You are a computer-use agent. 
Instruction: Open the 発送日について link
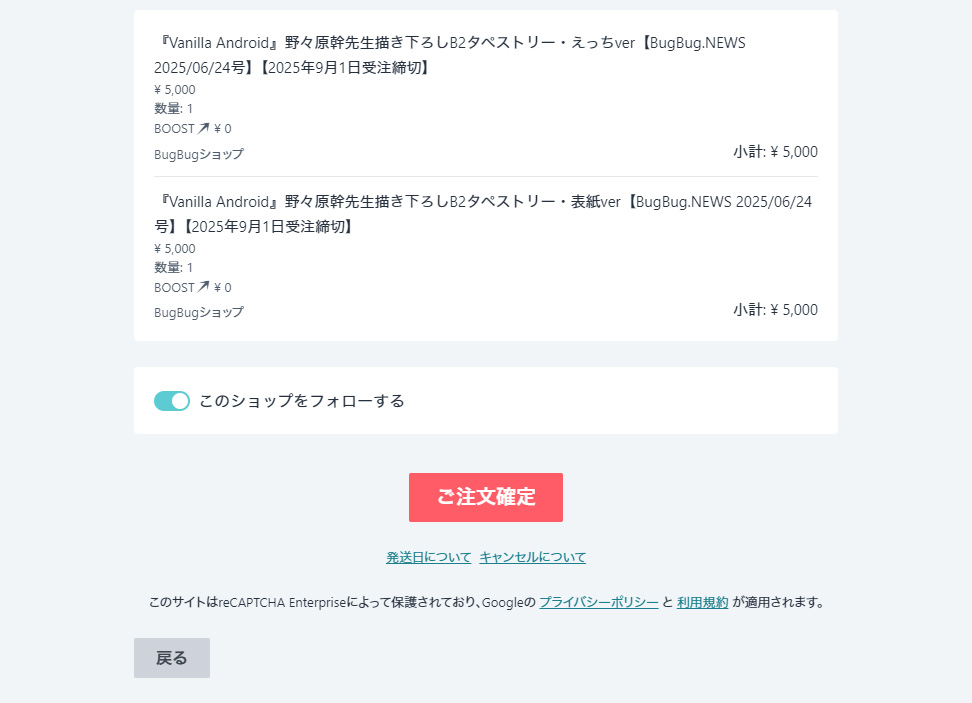[x=428, y=557]
